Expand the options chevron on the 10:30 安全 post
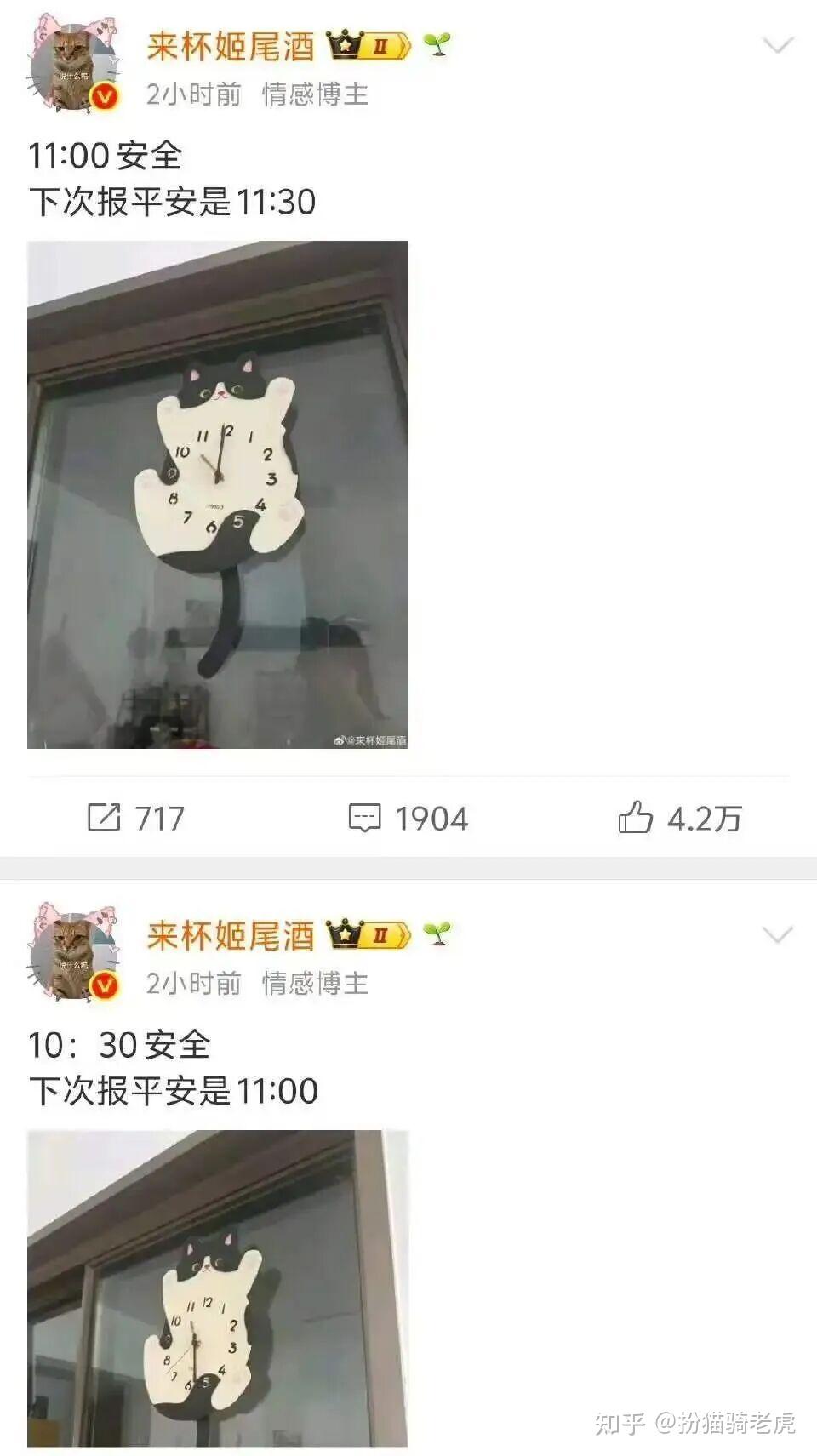The height and width of the screenshot is (1456, 817). (x=778, y=935)
